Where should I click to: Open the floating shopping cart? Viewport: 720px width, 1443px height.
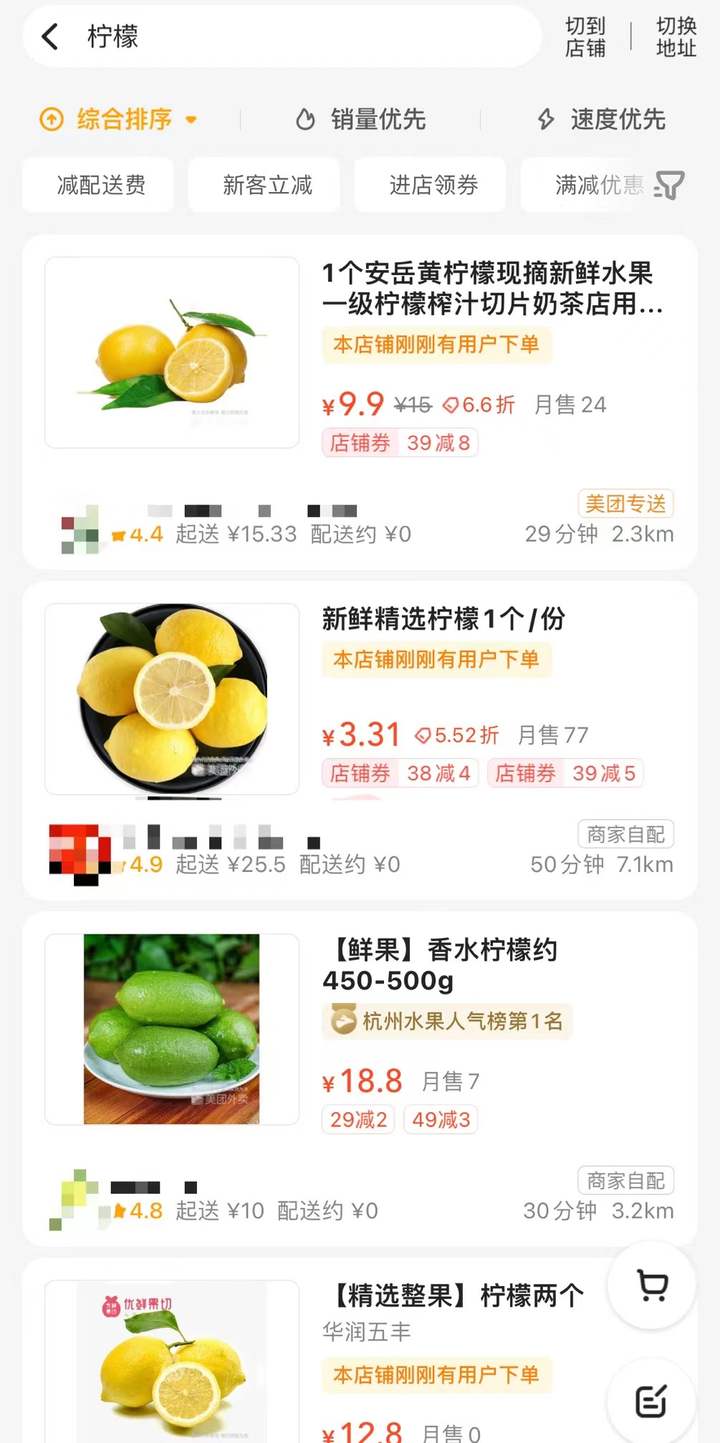pyautogui.click(x=652, y=1286)
